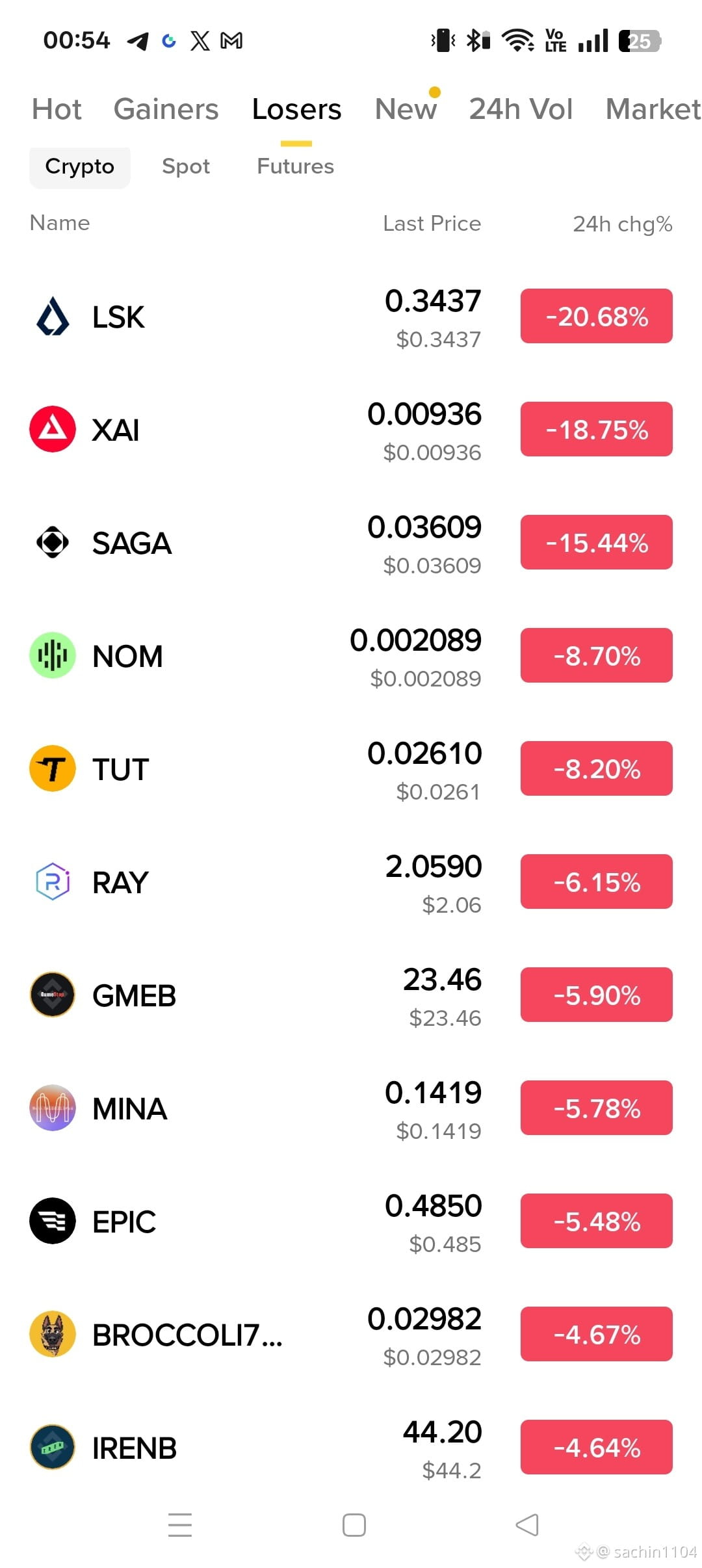Open the LSK coin row
Viewport: 702px width, 1568px height.
(x=351, y=317)
